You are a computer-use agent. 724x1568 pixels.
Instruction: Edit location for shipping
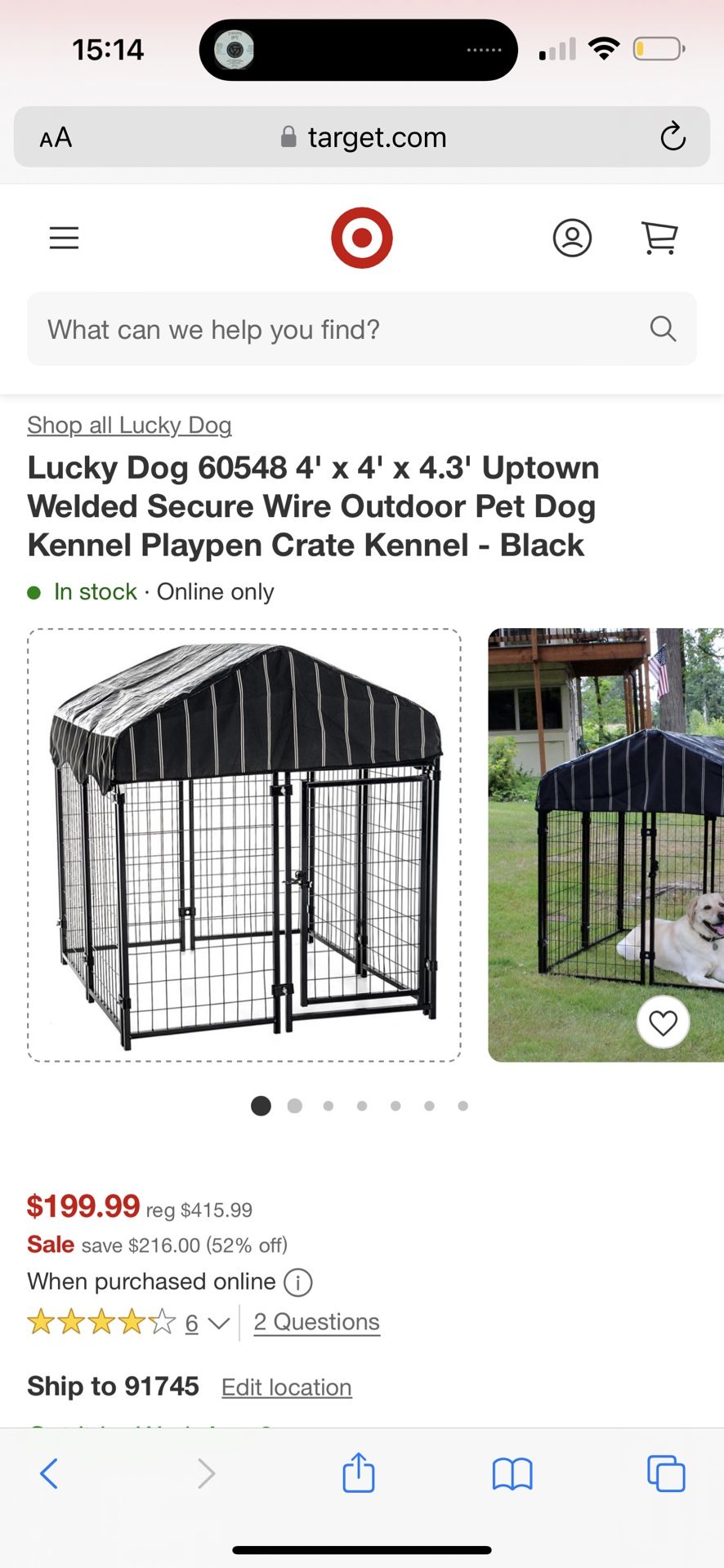tap(287, 1388)
